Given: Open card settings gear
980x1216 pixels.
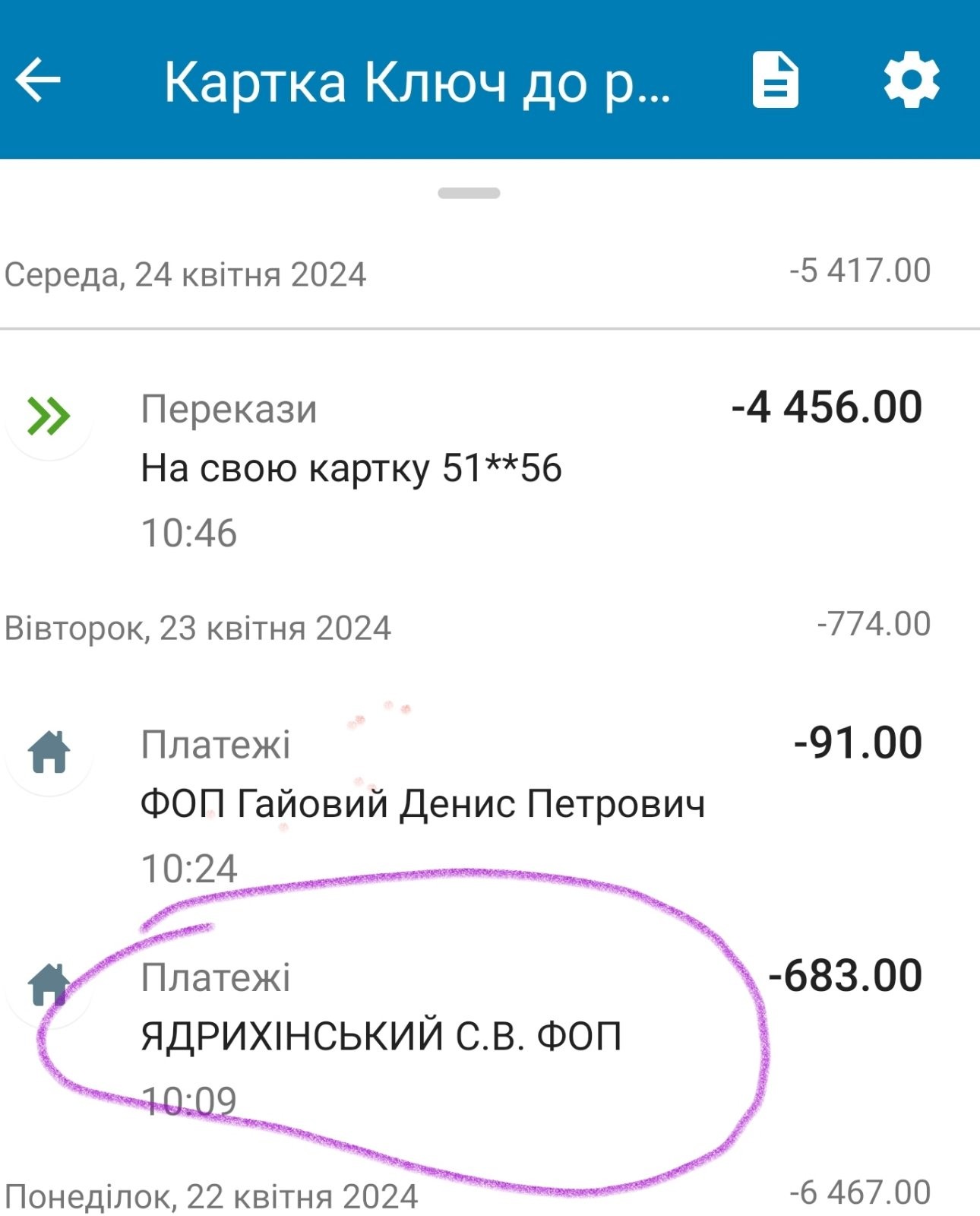Looking at the screenshot, I should coord(911,80).
